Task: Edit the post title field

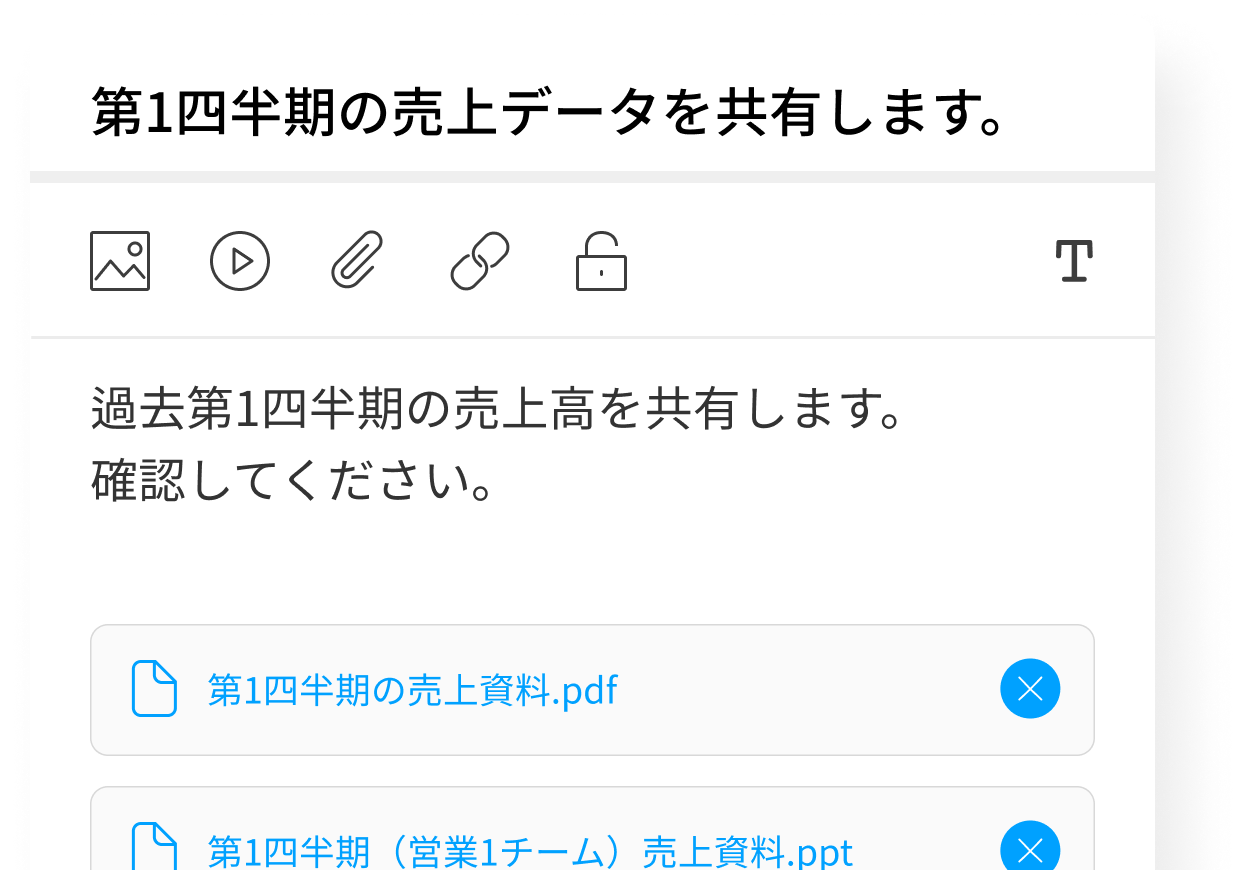Action: click(x=548, y=113)
